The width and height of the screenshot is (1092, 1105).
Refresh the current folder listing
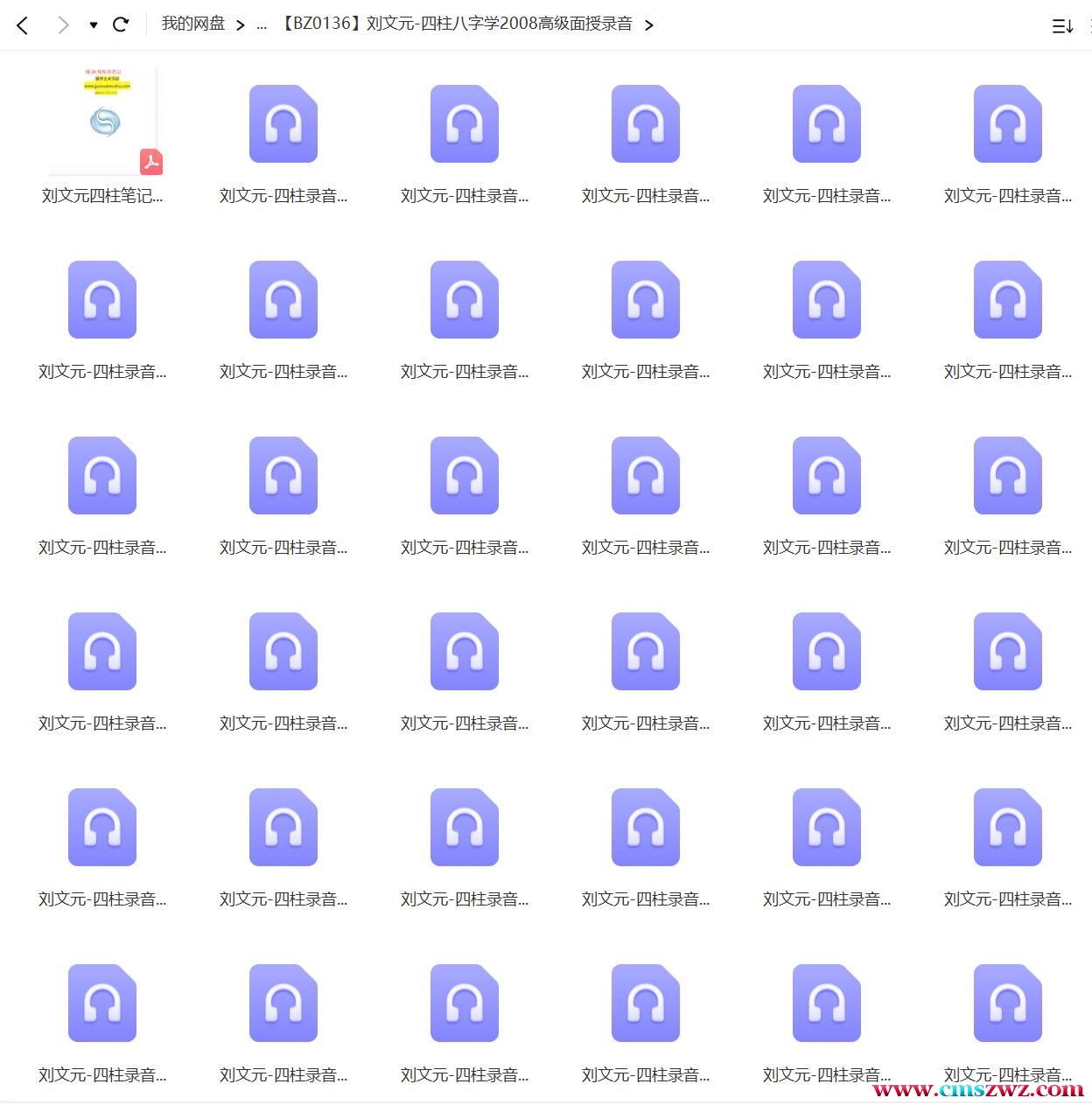pos(122,24)
